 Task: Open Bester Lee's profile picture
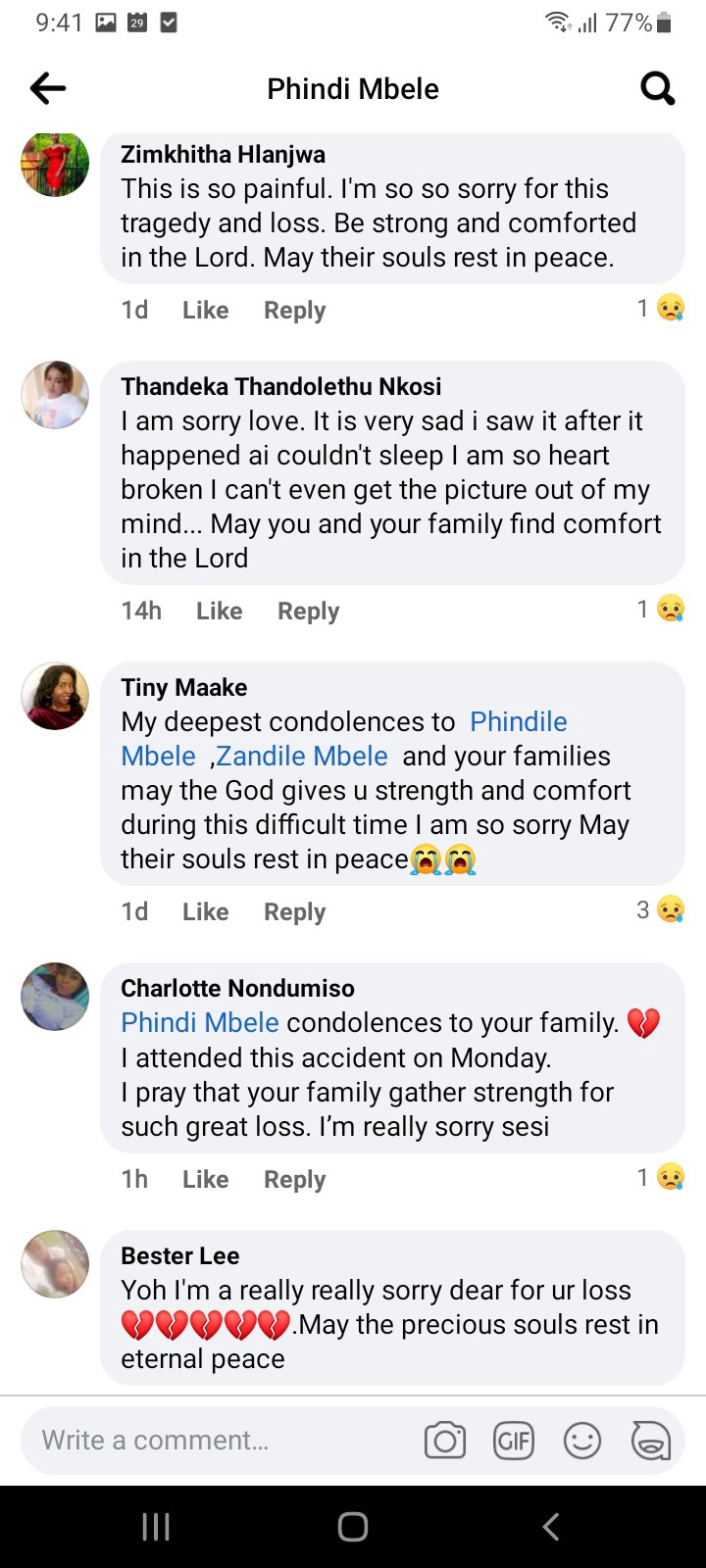[x=55, y=1264]
